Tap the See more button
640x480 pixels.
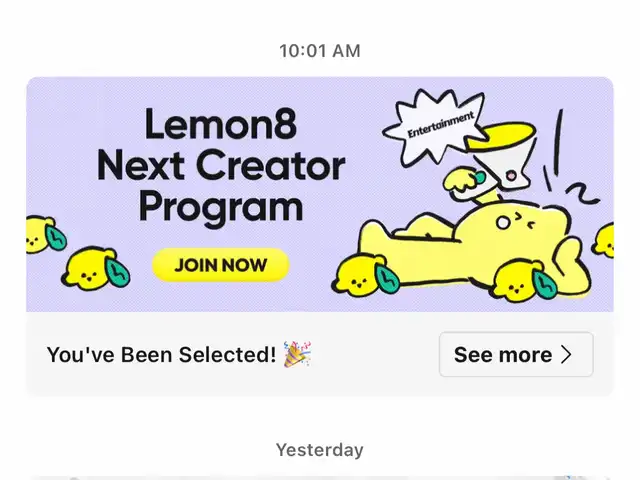516,354
